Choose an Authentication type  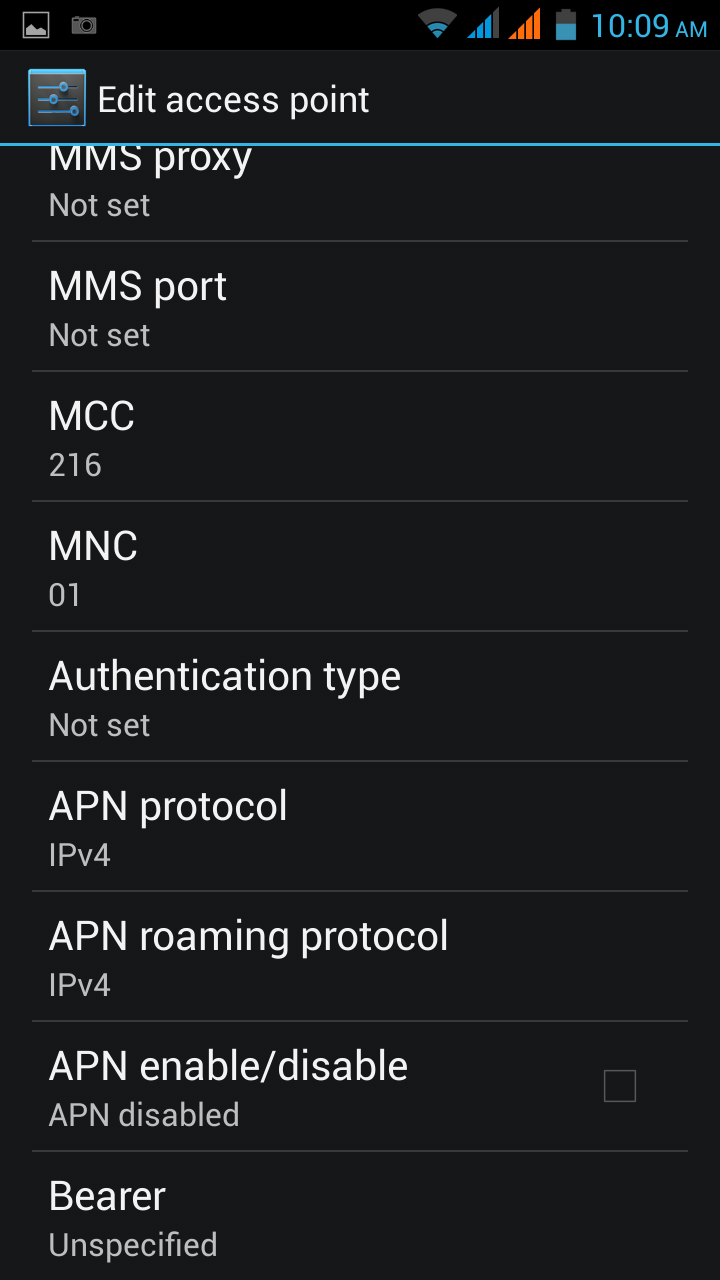[x=360, y=698]
